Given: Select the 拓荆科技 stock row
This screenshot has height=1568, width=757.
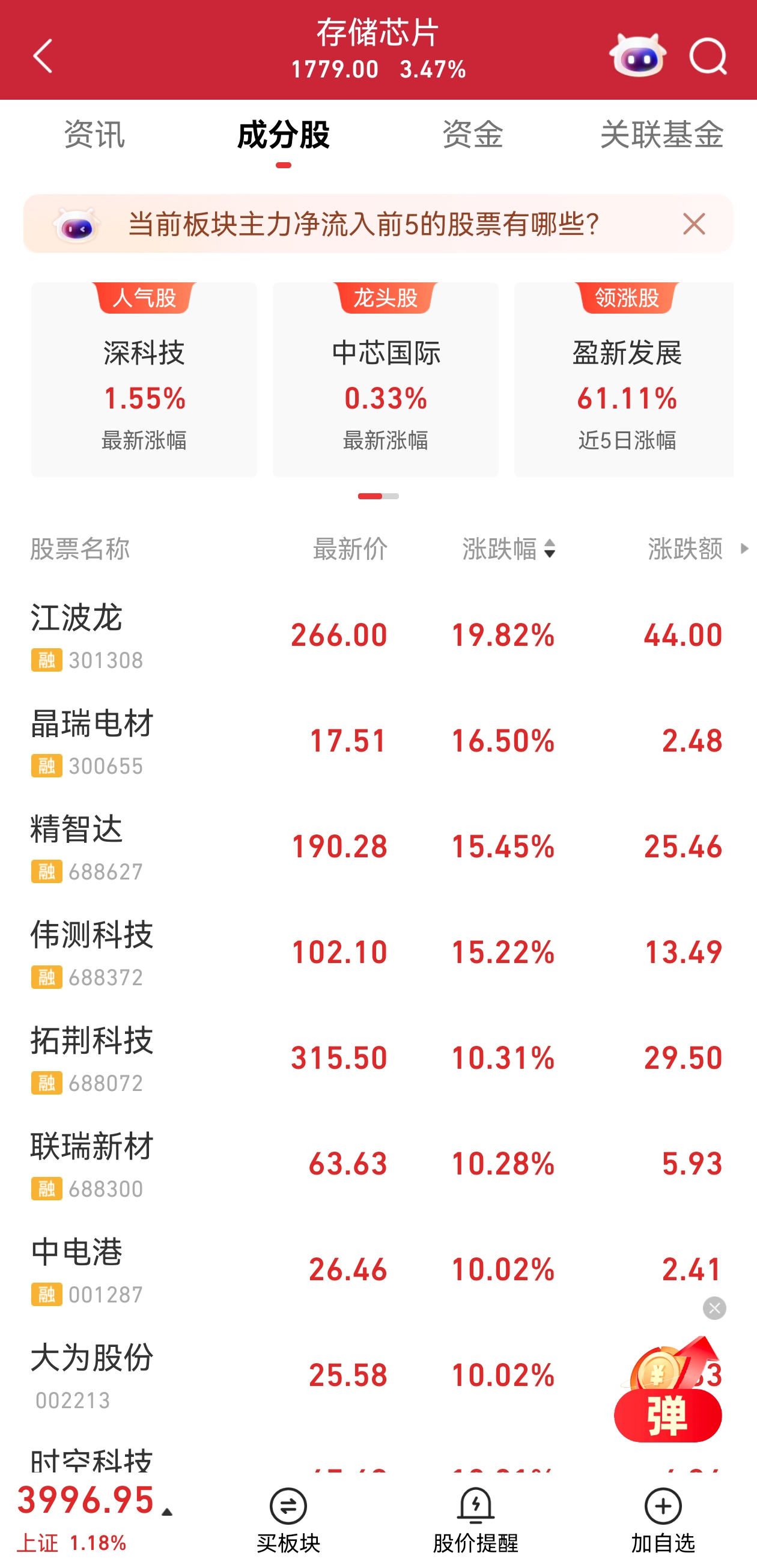Looking at the screenshot, I should 377,1058.
